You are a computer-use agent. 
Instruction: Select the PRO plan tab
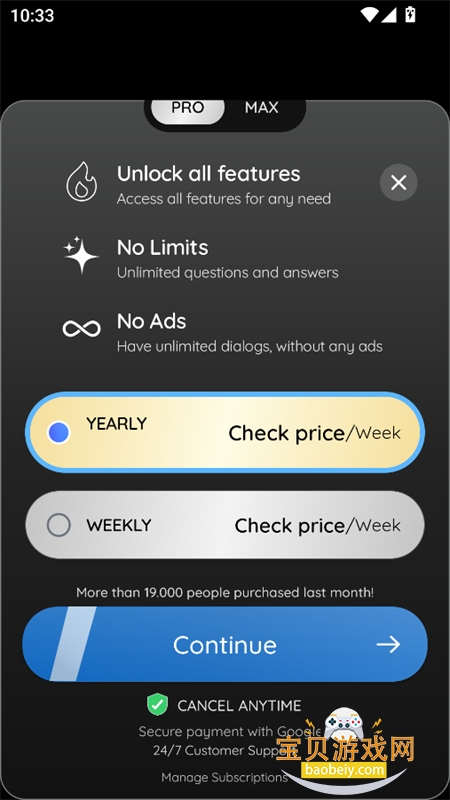tap(188, 108)
